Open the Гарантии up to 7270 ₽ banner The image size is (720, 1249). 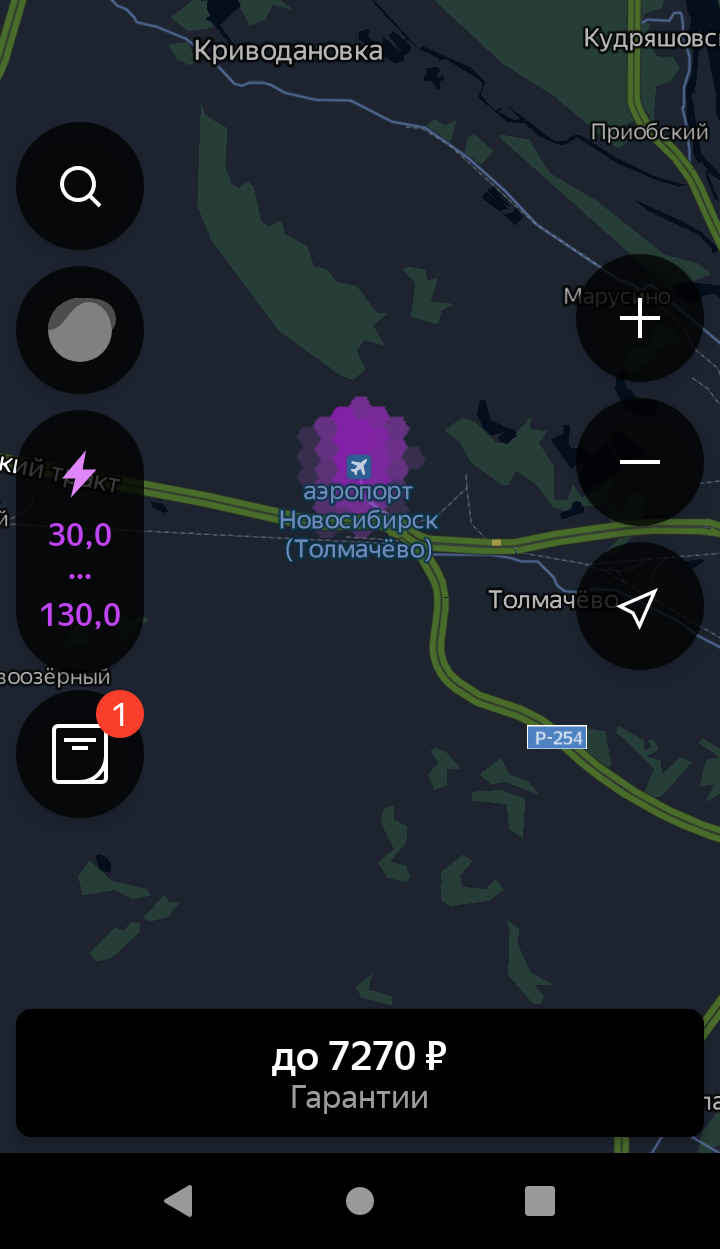click(360, 1073)
